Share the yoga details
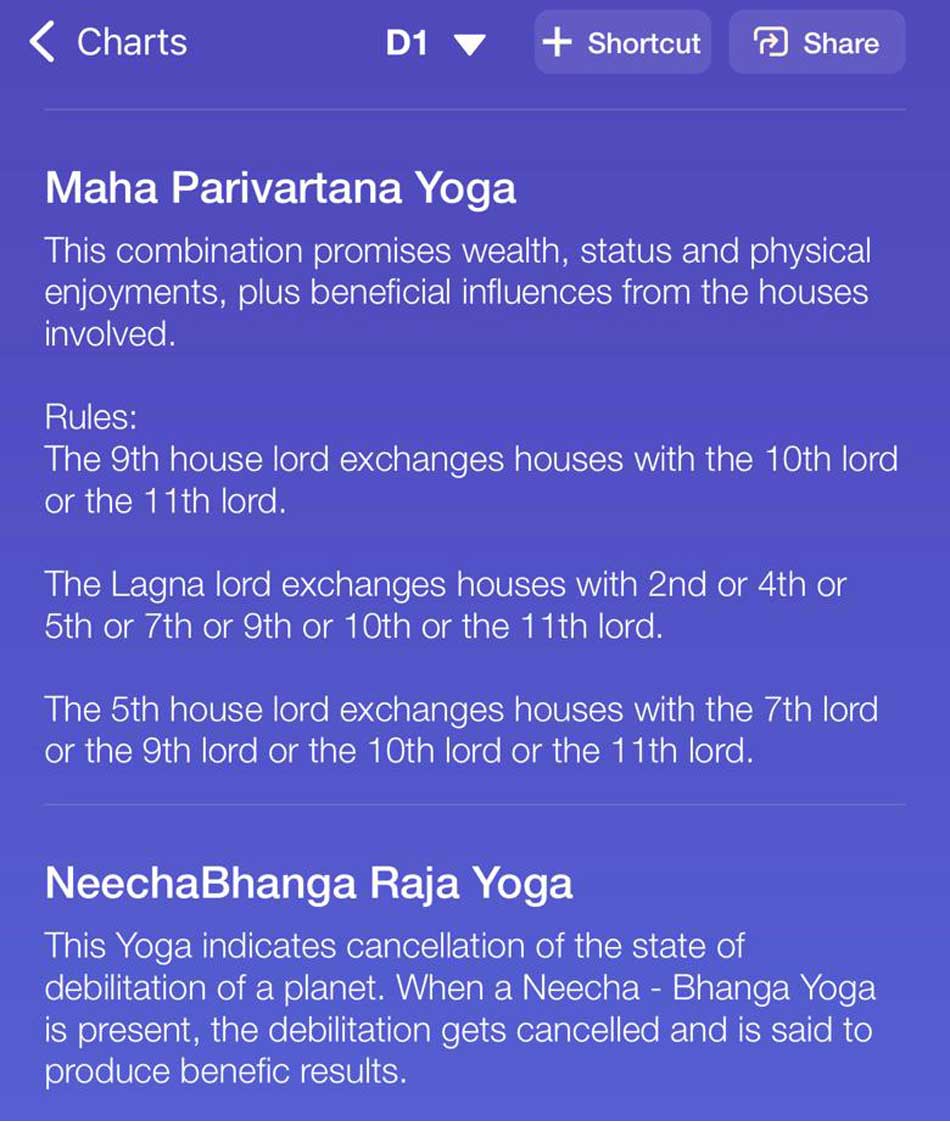This screenshot has width=950, height=1122. tap(816, 43)
